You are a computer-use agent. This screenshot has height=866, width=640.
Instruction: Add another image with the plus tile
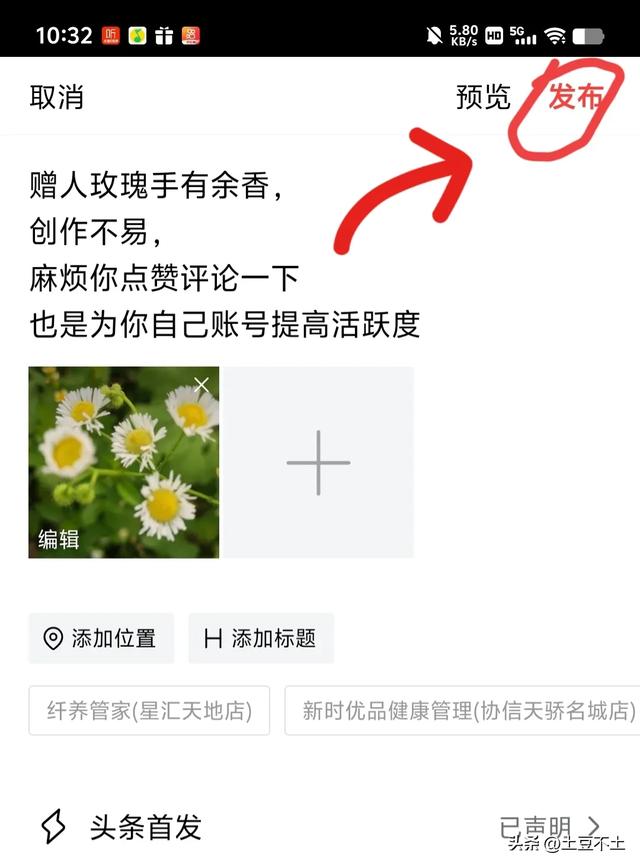click(x=318, y=463)
